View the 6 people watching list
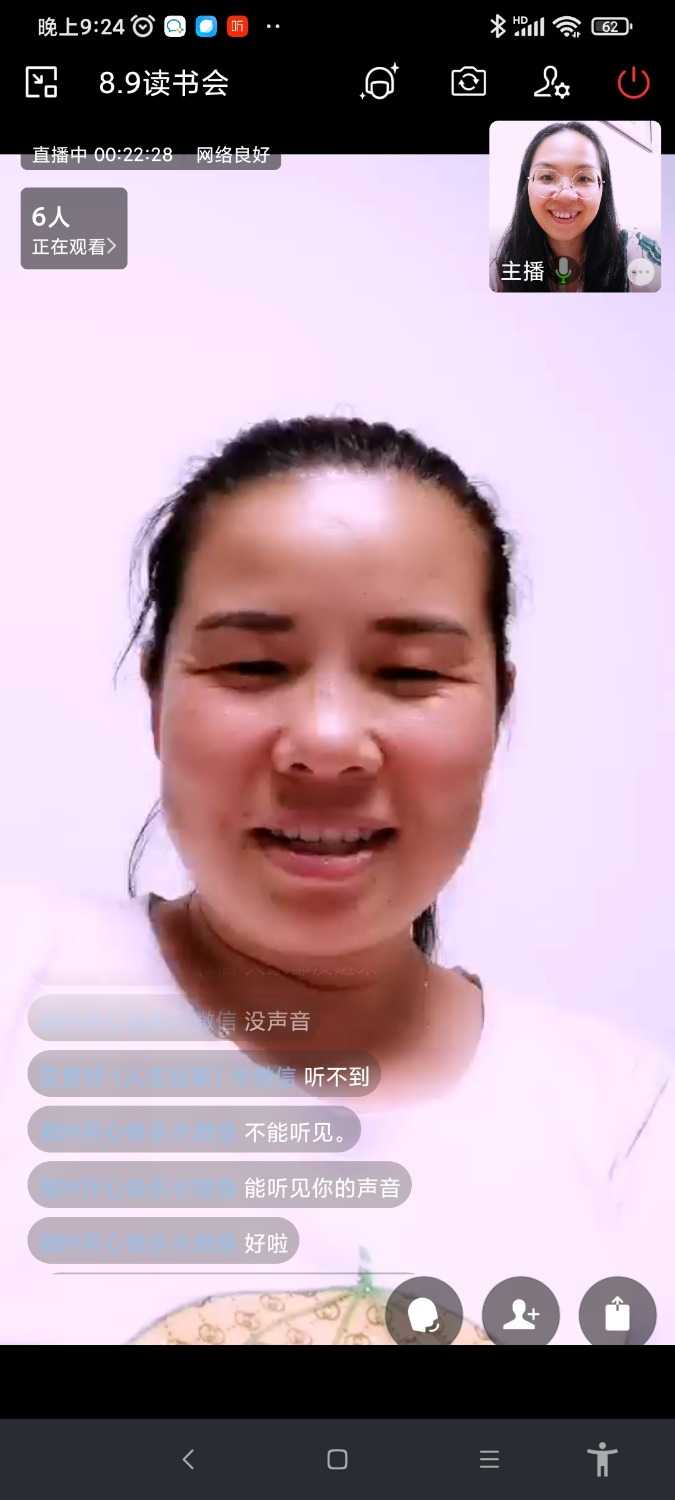 [74, 229]
